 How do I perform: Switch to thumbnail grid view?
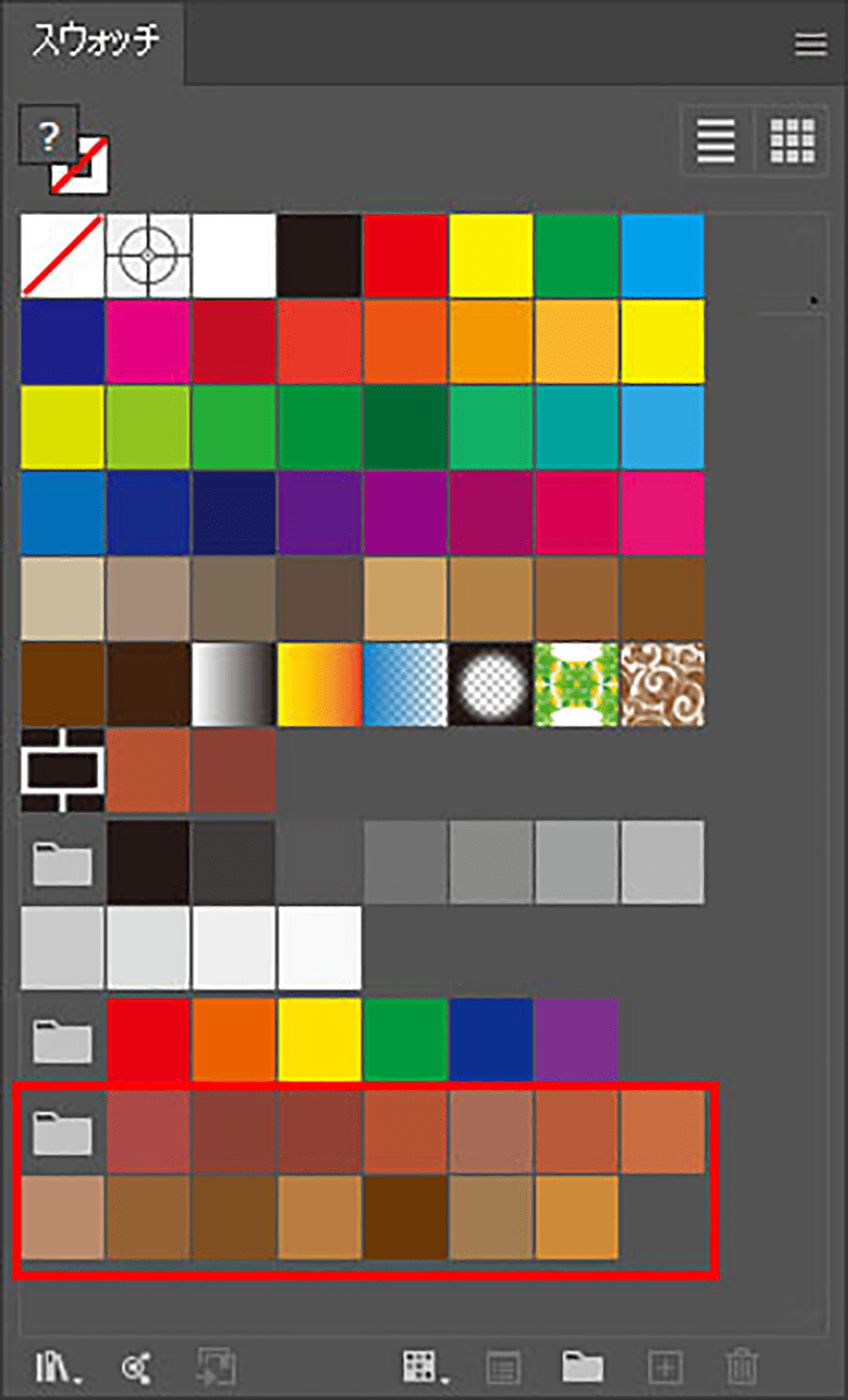tap(792, 141)
